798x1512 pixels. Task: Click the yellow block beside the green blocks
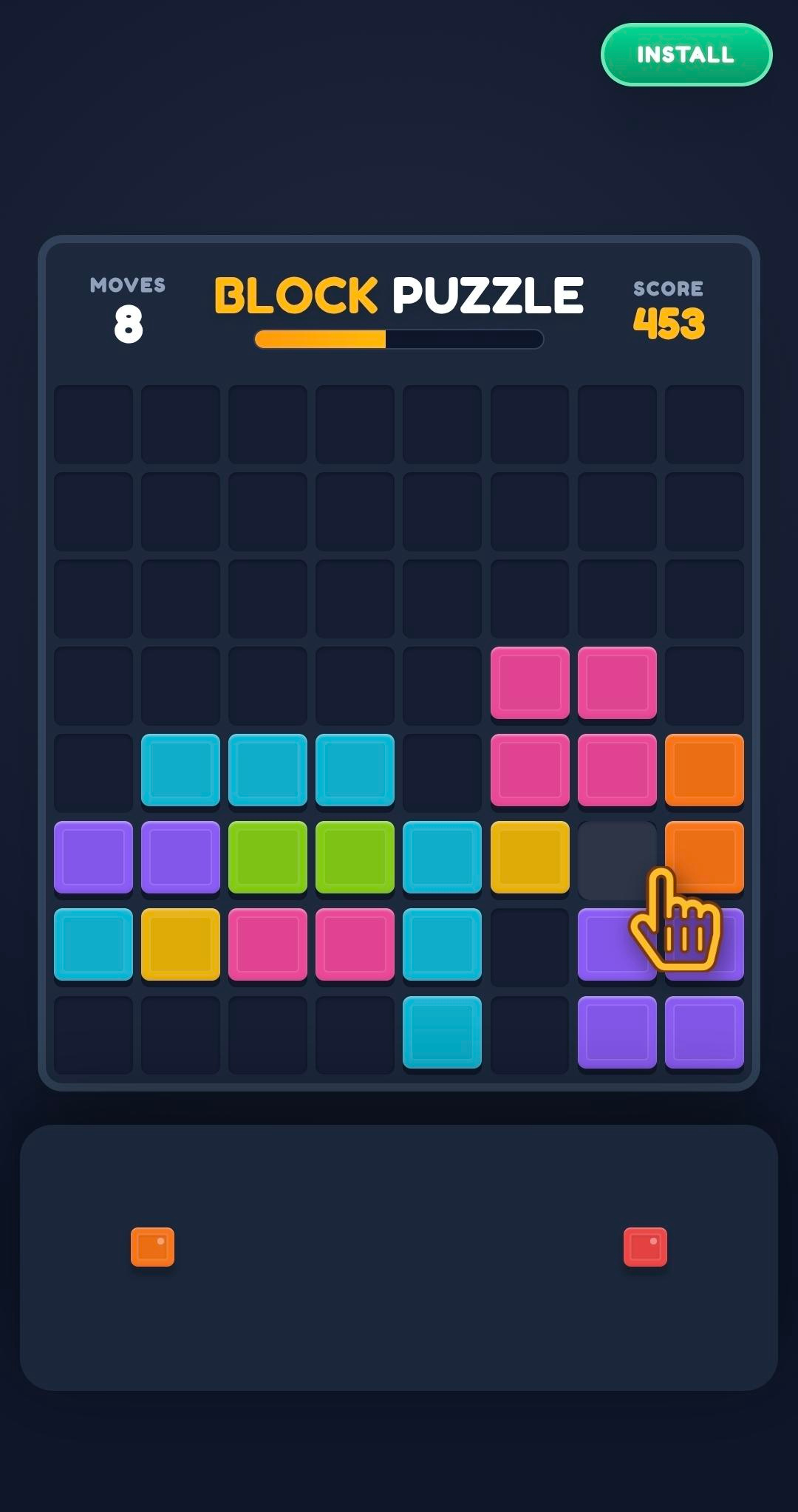pyautogui.click(x=528, y=857)
